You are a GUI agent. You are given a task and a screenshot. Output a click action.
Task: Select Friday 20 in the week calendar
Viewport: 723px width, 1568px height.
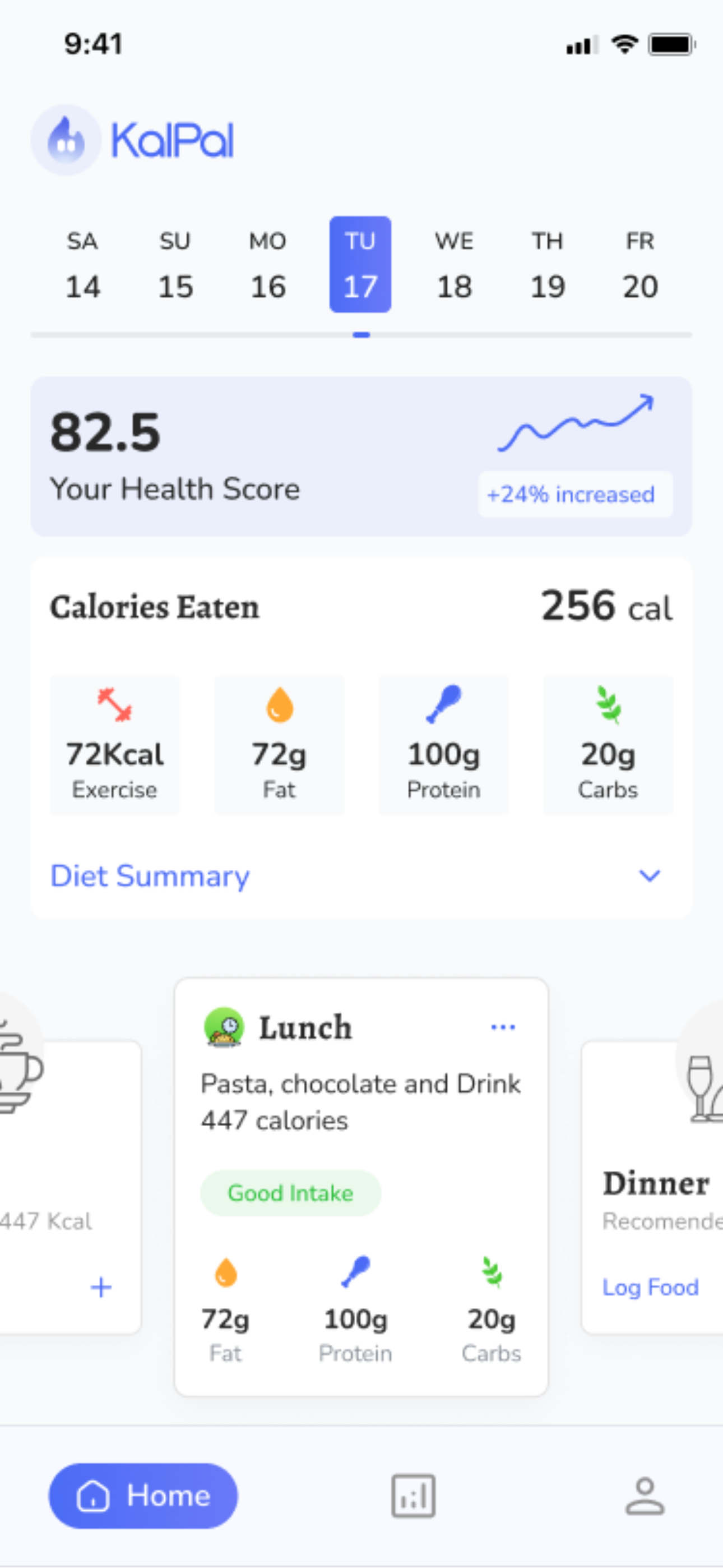[639, 265]
